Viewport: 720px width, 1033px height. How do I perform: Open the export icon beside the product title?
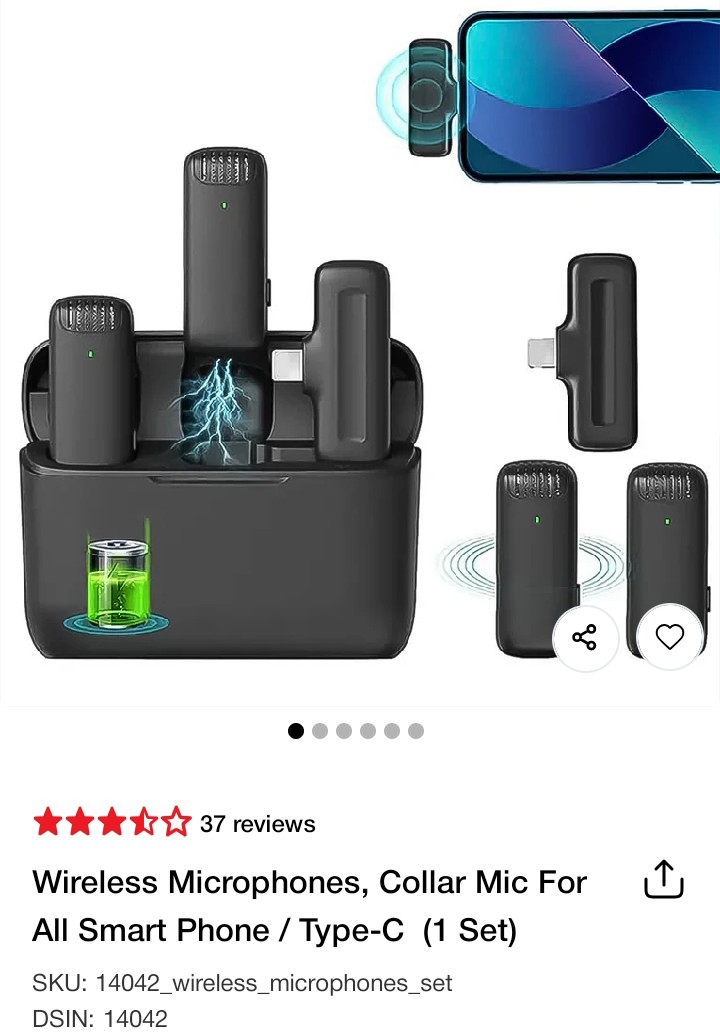point(663,879)
